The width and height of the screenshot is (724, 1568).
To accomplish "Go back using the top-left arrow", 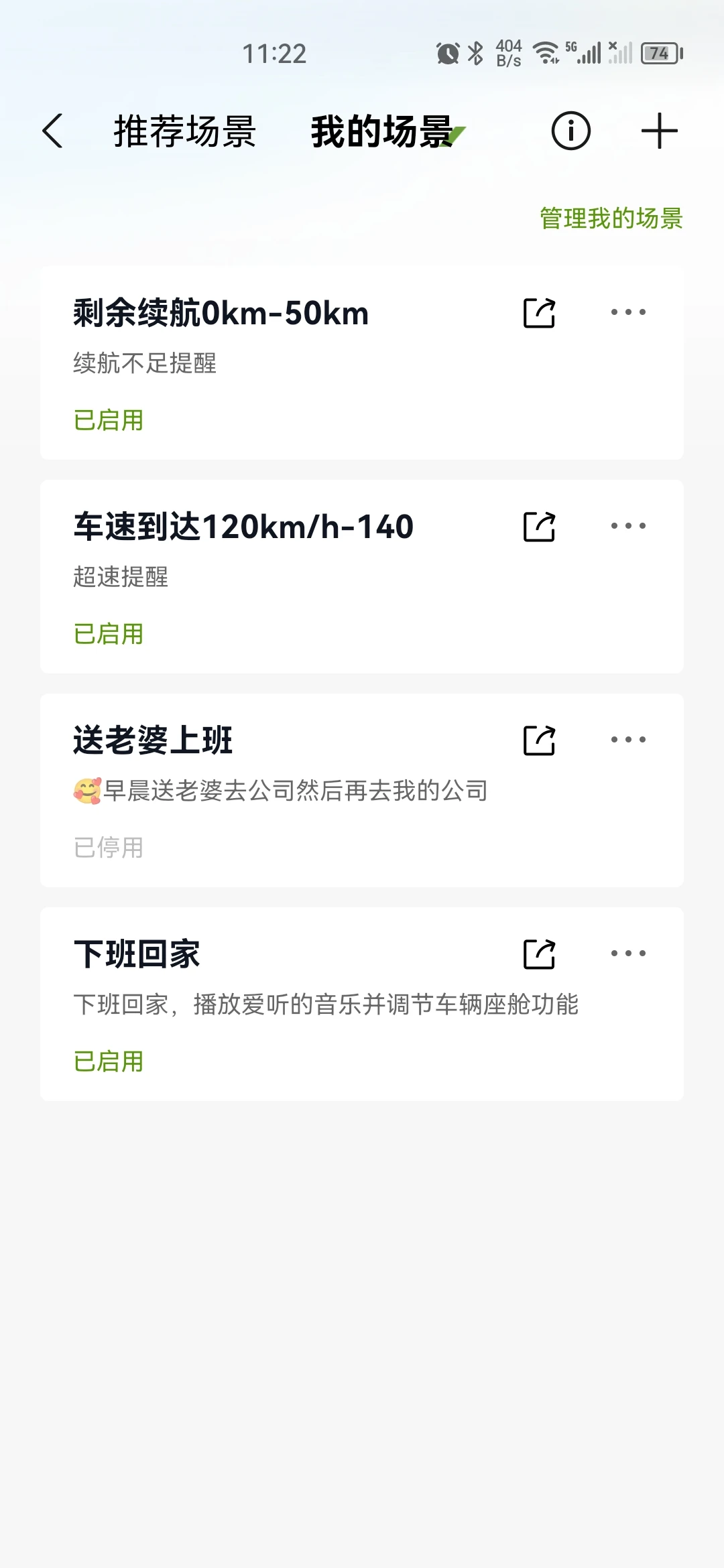I will click(x=52, y=131).
